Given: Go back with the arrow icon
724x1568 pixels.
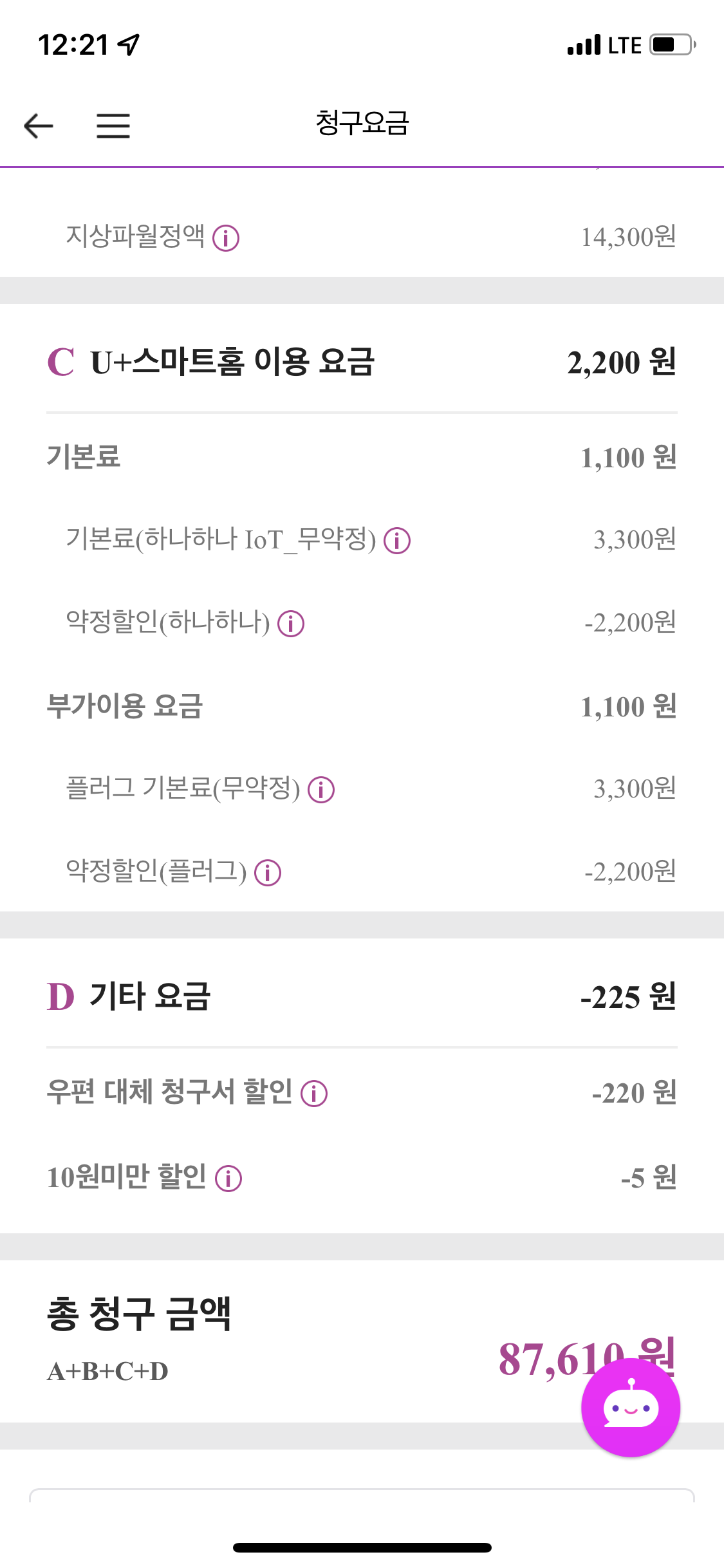Looking at the screenshot, I should point(39,126).
